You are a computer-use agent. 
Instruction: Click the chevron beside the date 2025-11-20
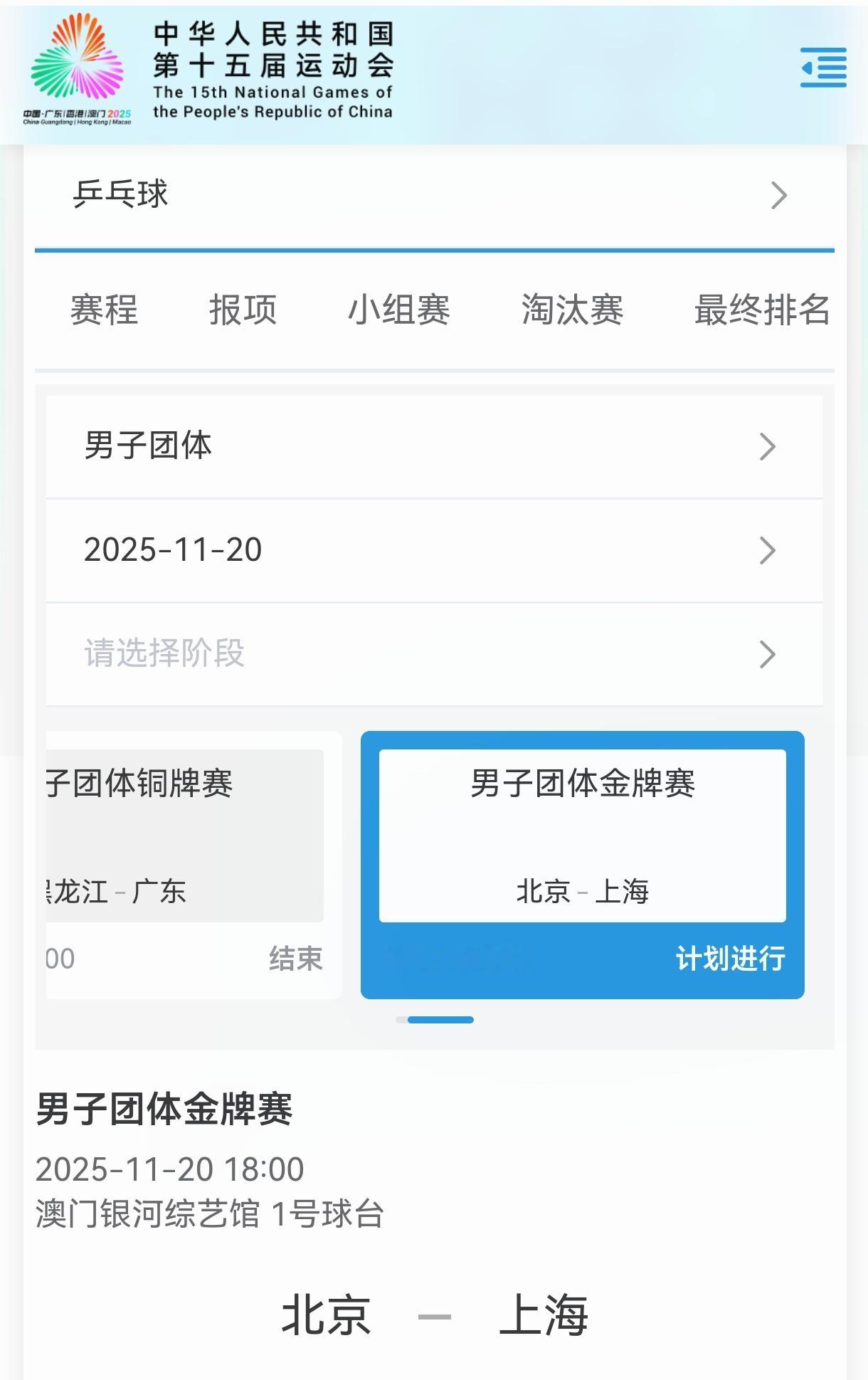click(767, 549)
